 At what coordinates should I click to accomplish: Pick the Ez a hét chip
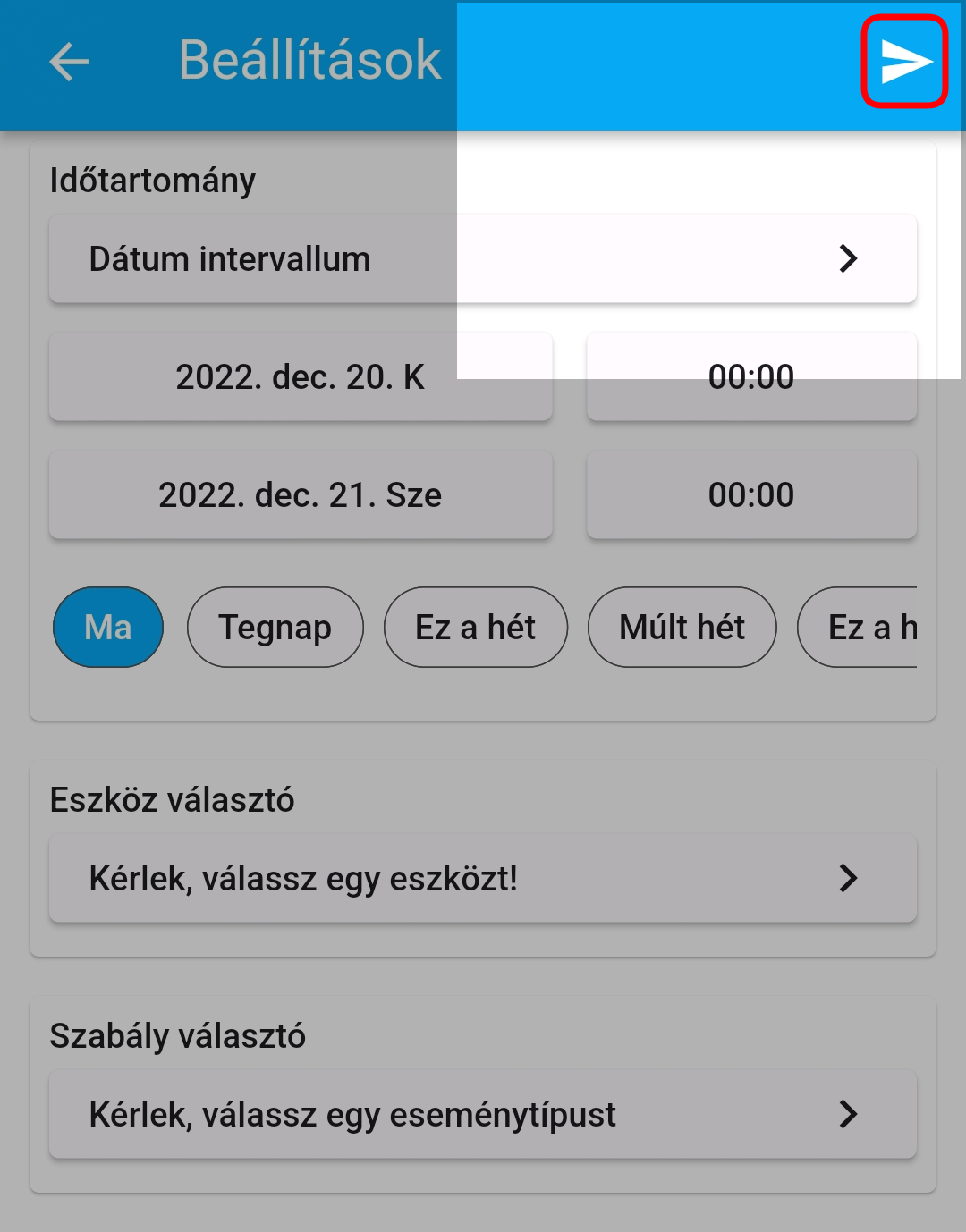tap(476, 628)
